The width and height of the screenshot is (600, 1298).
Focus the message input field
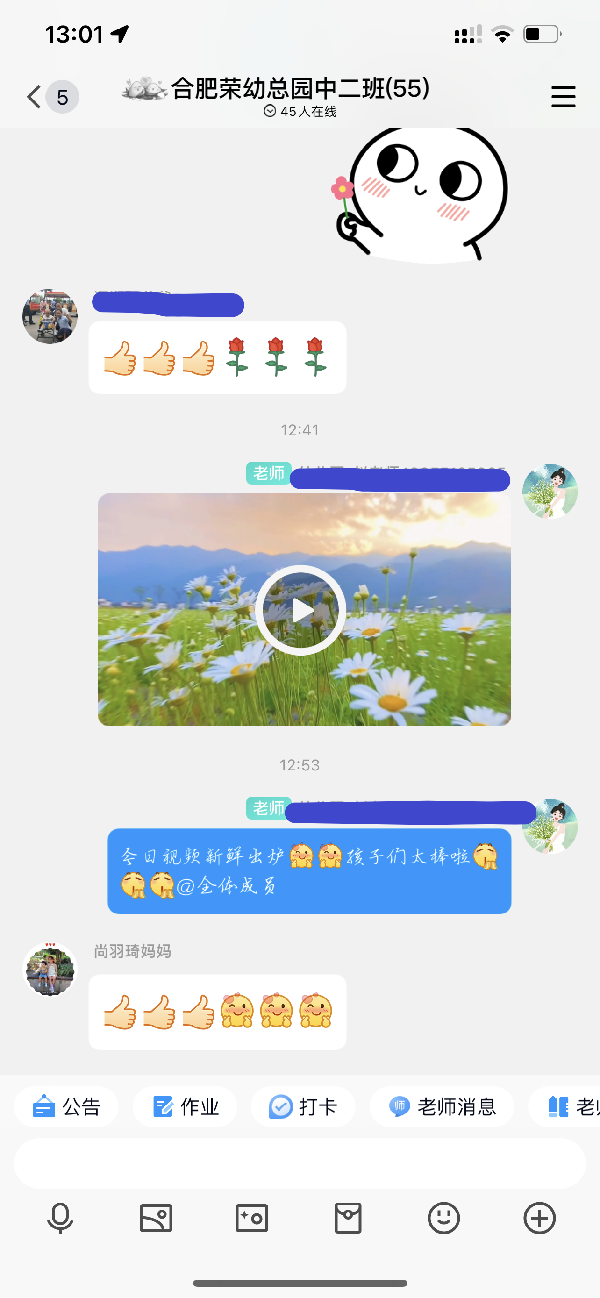pyautogui.click(x=300, y=1163)
